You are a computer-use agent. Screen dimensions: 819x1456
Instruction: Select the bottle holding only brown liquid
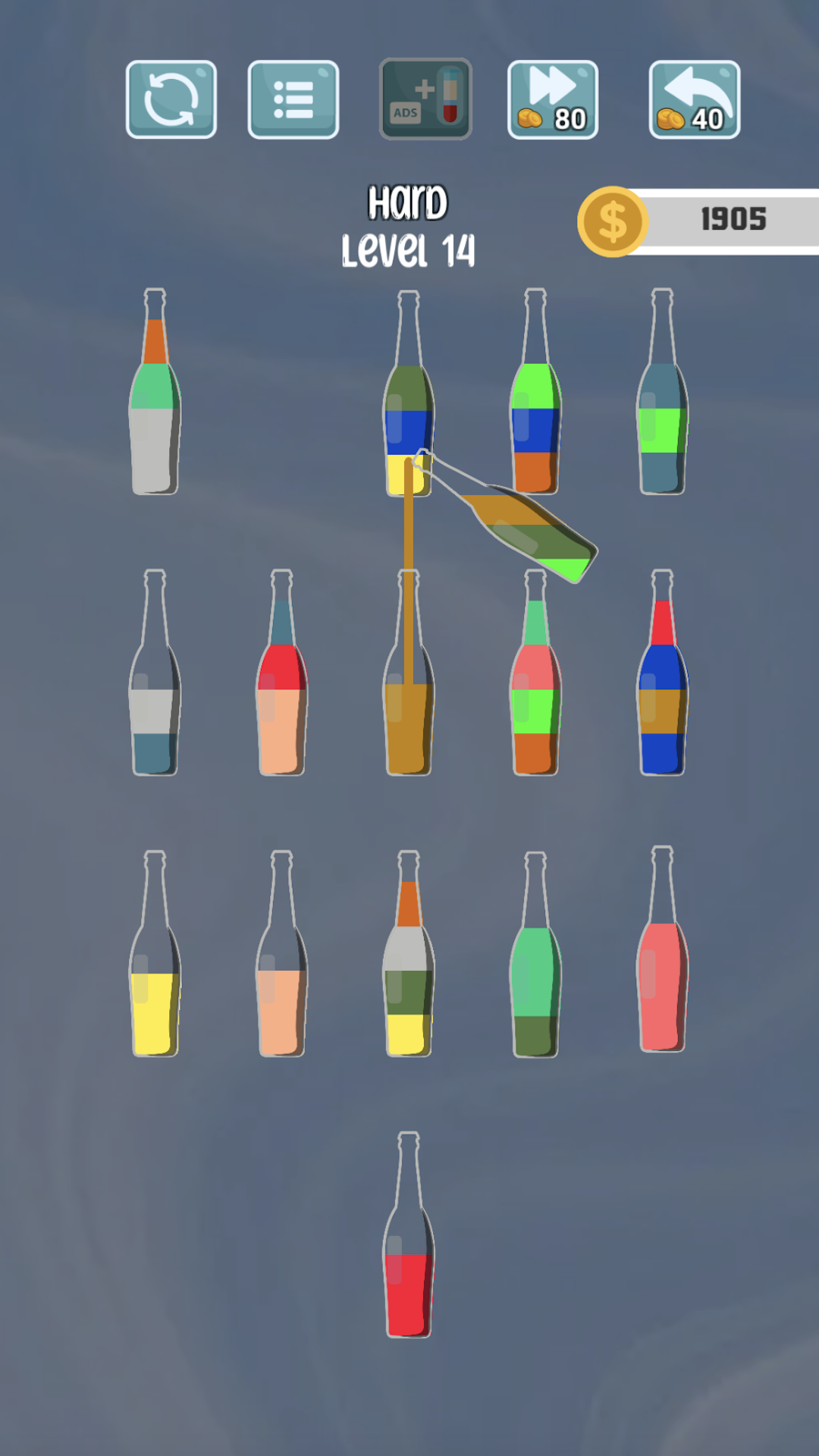(409, 673)
